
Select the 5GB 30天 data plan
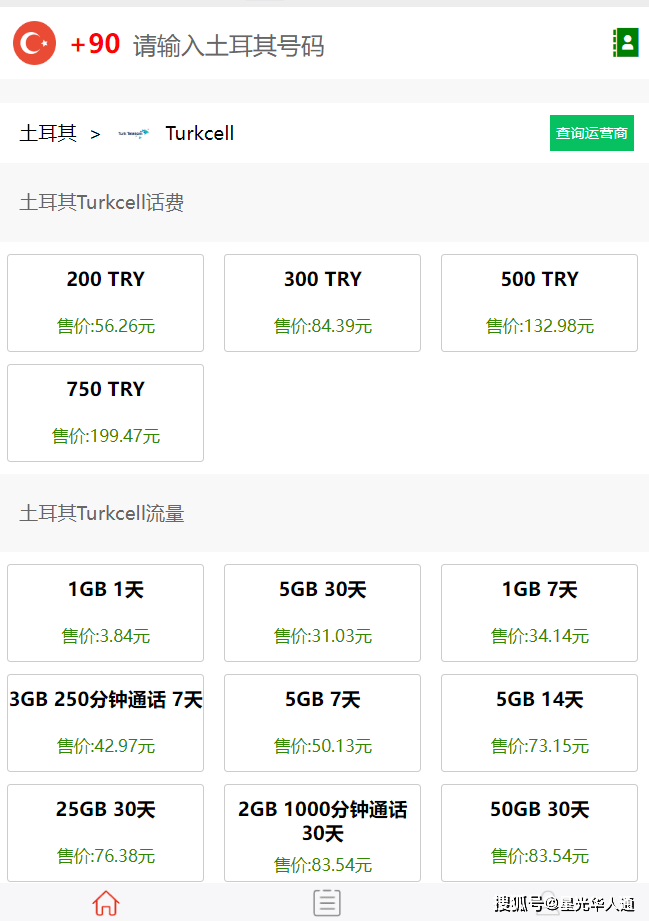tap(322, 612)
